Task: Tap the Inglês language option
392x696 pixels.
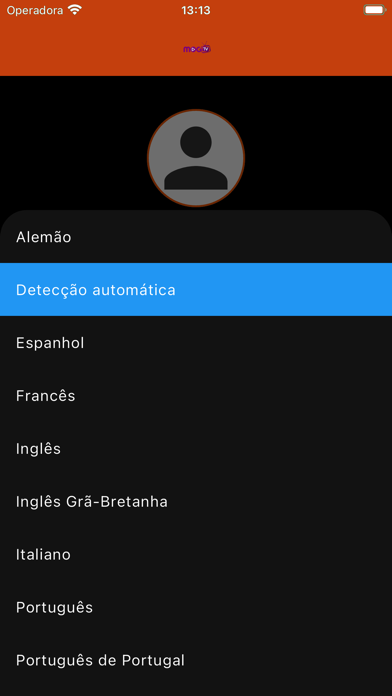Action: point(196,448)
